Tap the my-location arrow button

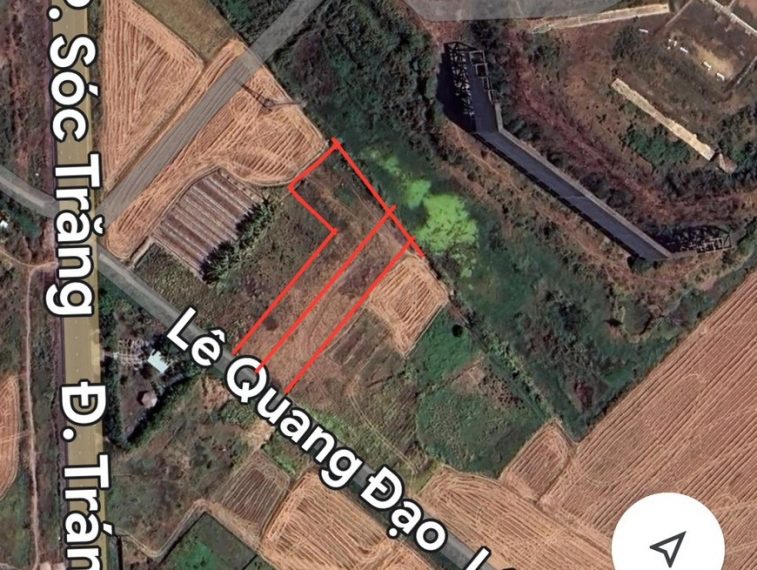point(669,545)
